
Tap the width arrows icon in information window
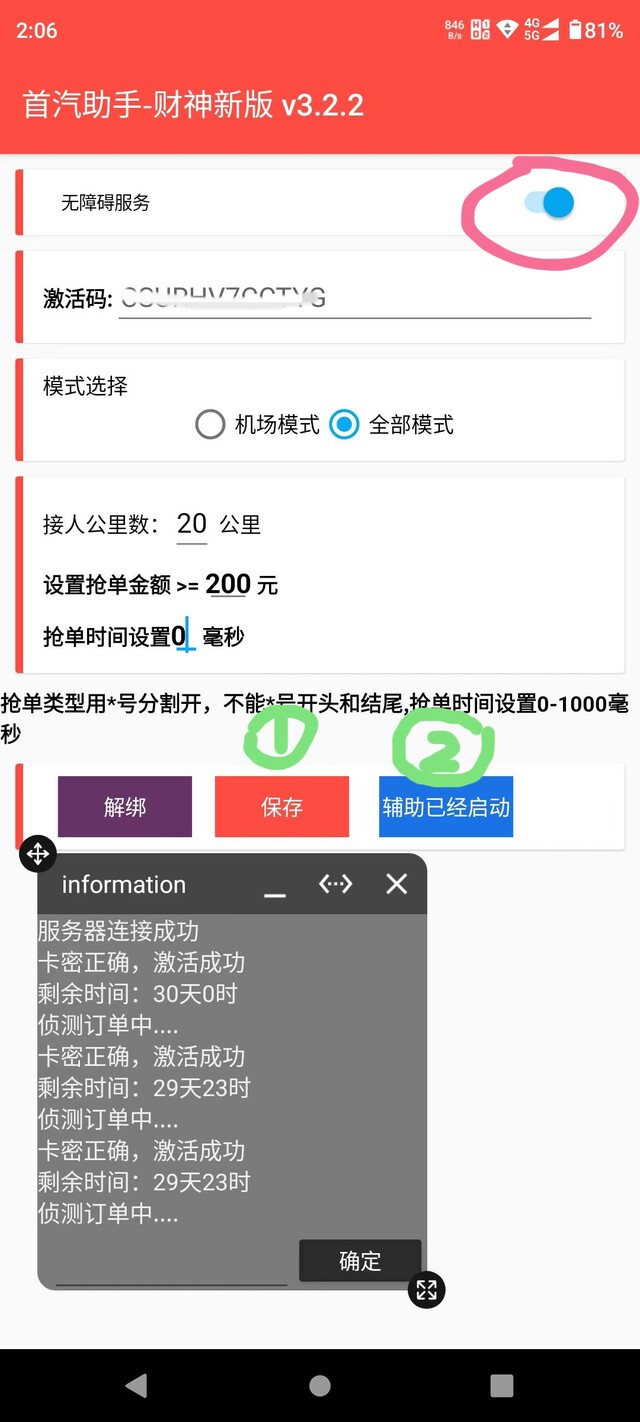click(335, 884)
